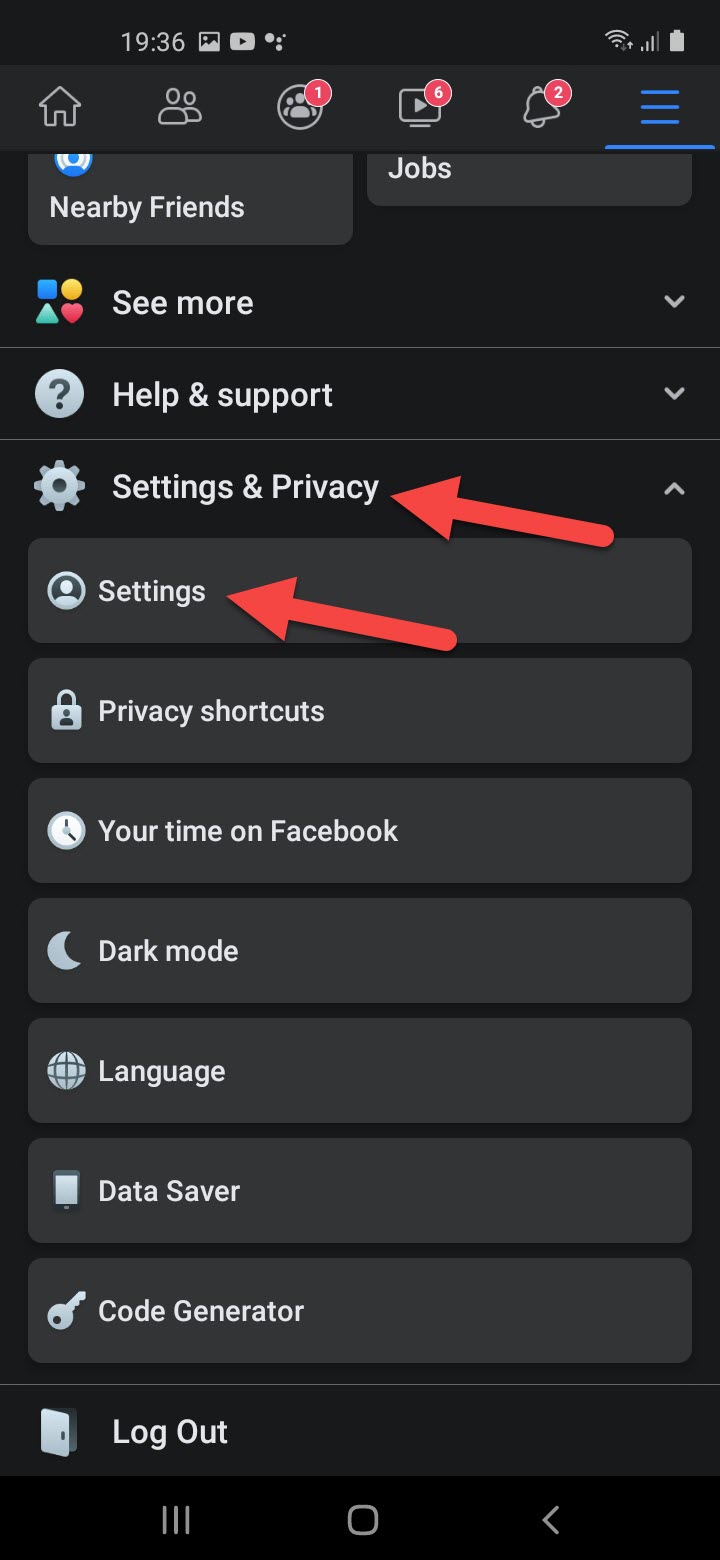The image size is (720, 1560).
Task: Change the Language setting
Action: tap(360, 1071)
